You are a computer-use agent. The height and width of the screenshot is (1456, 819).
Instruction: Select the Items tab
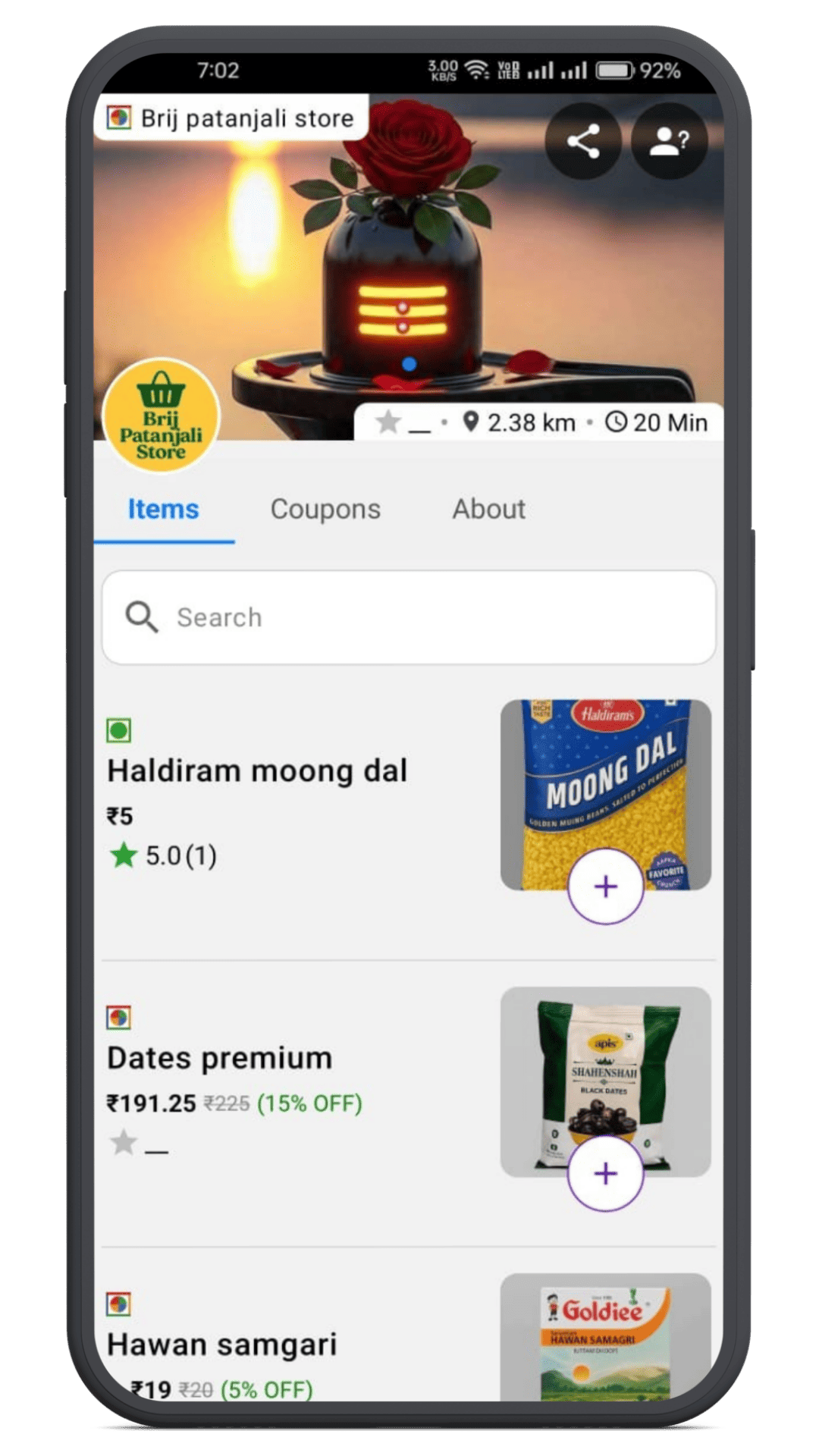coord(163,509)
